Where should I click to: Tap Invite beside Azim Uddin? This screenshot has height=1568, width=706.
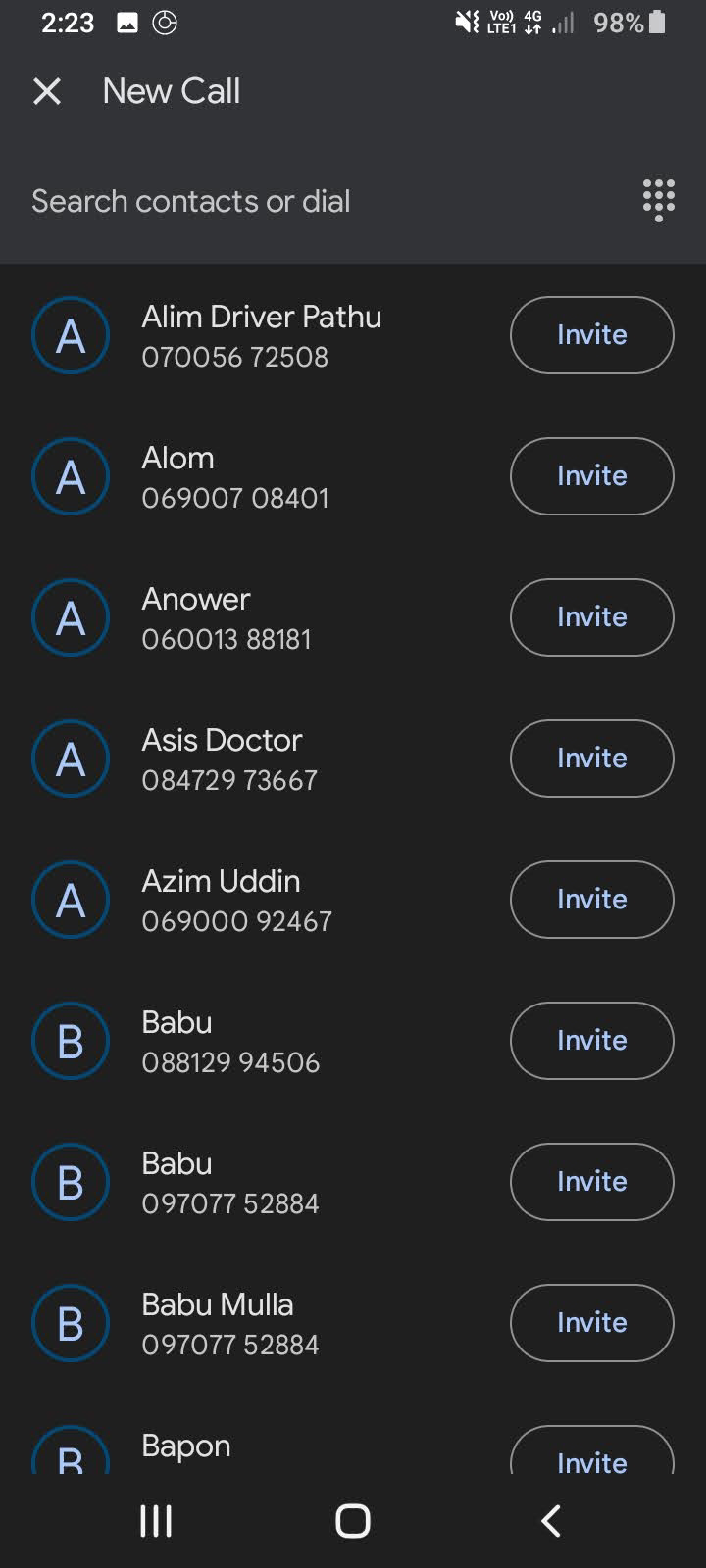click(x=592, y=900)
